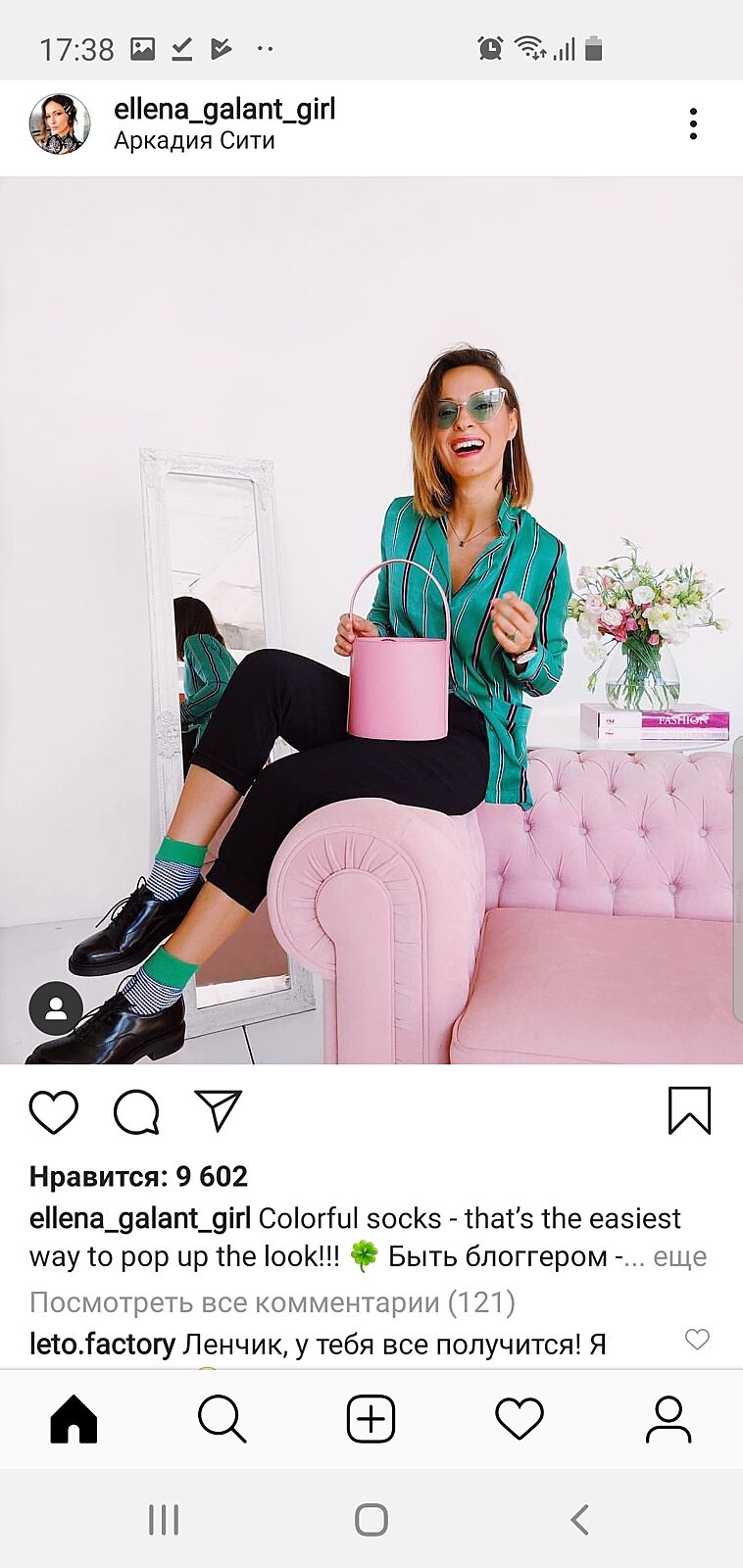Like the post with the heart icon
Image resolution: width=743 pixels, height=1568 pixels.
click(54, 1111)
